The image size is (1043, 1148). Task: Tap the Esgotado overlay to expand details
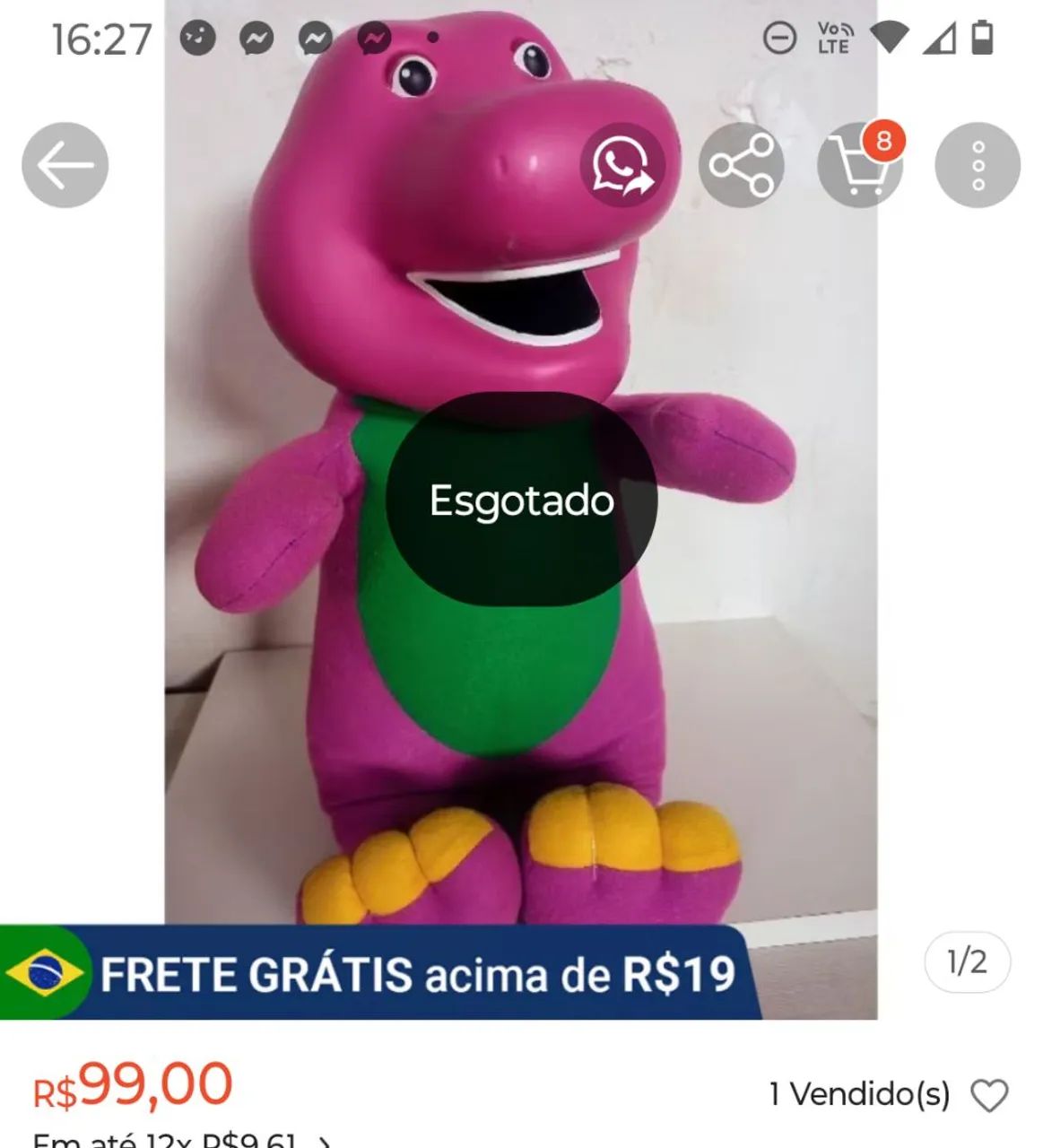pyautogui.click(x=521, y=500)
